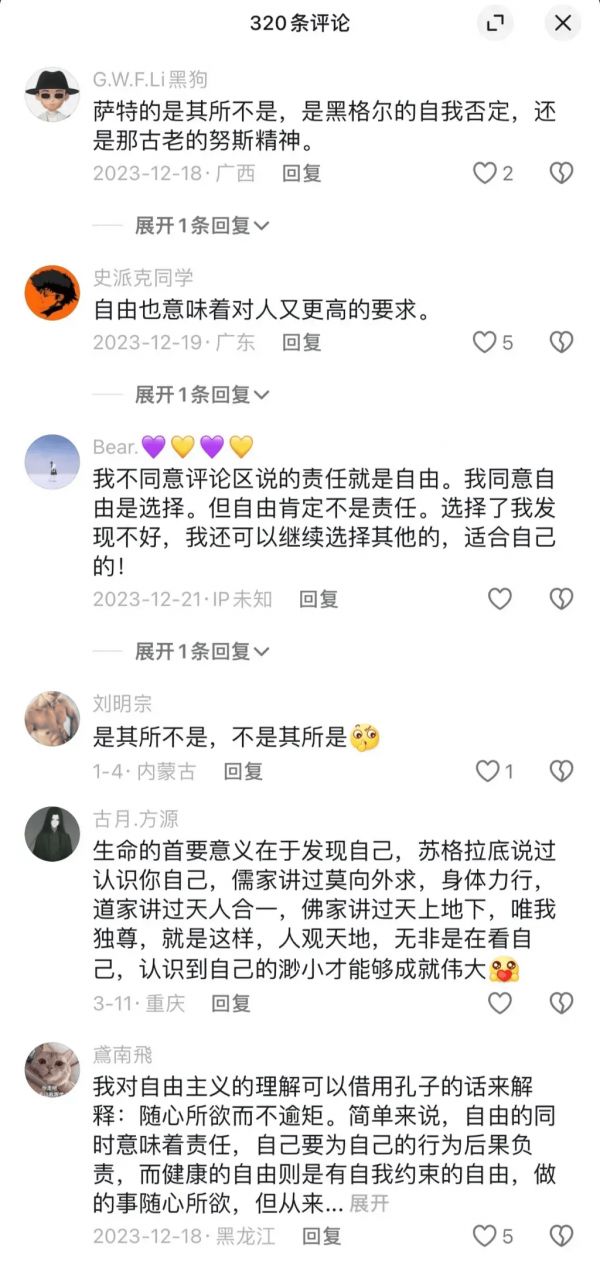
Task: Close the 320条评论 comments panel
Action: point(563,24)
